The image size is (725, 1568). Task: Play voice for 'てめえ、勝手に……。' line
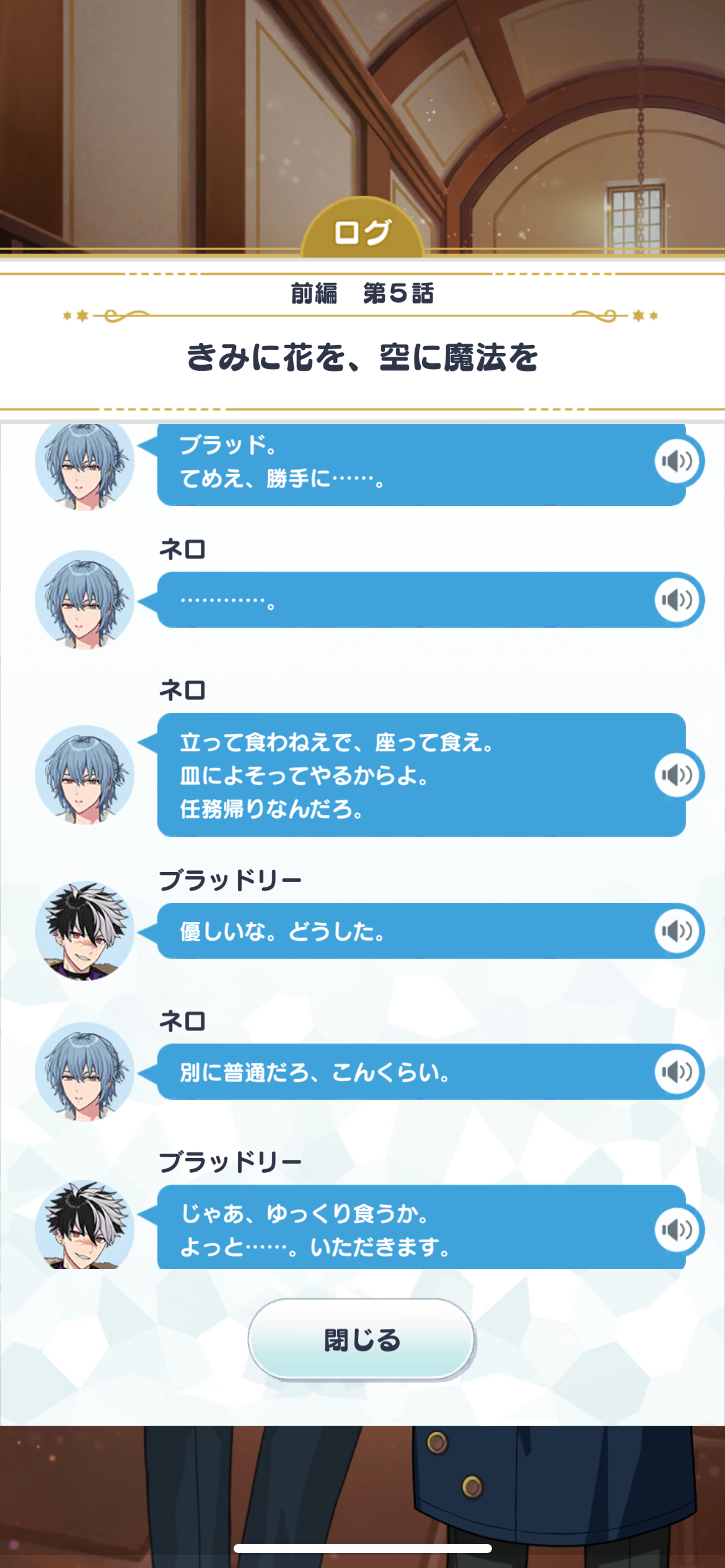point(677,461)
